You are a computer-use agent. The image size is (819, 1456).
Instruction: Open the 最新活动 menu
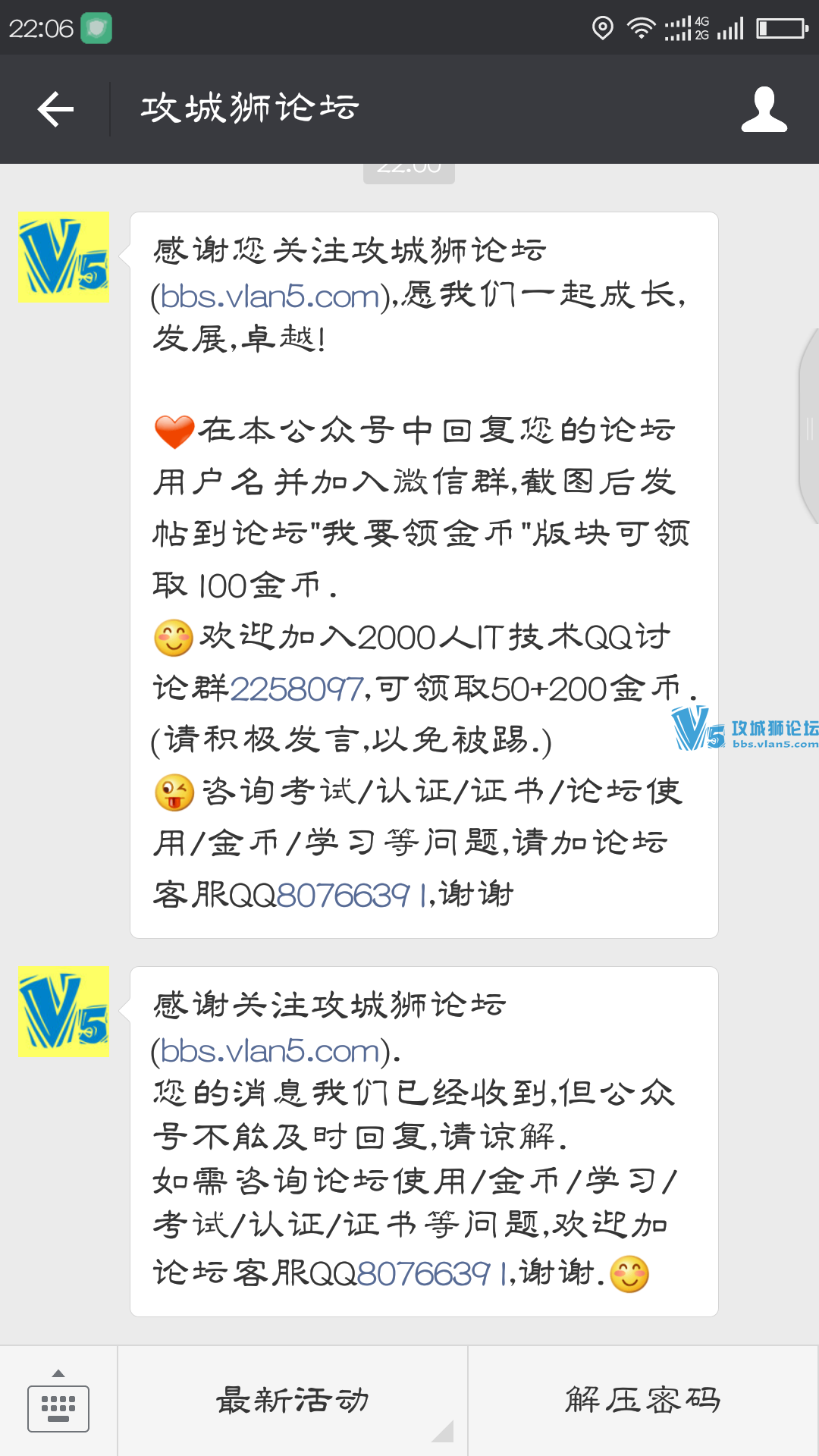(x=293, y=1401)
